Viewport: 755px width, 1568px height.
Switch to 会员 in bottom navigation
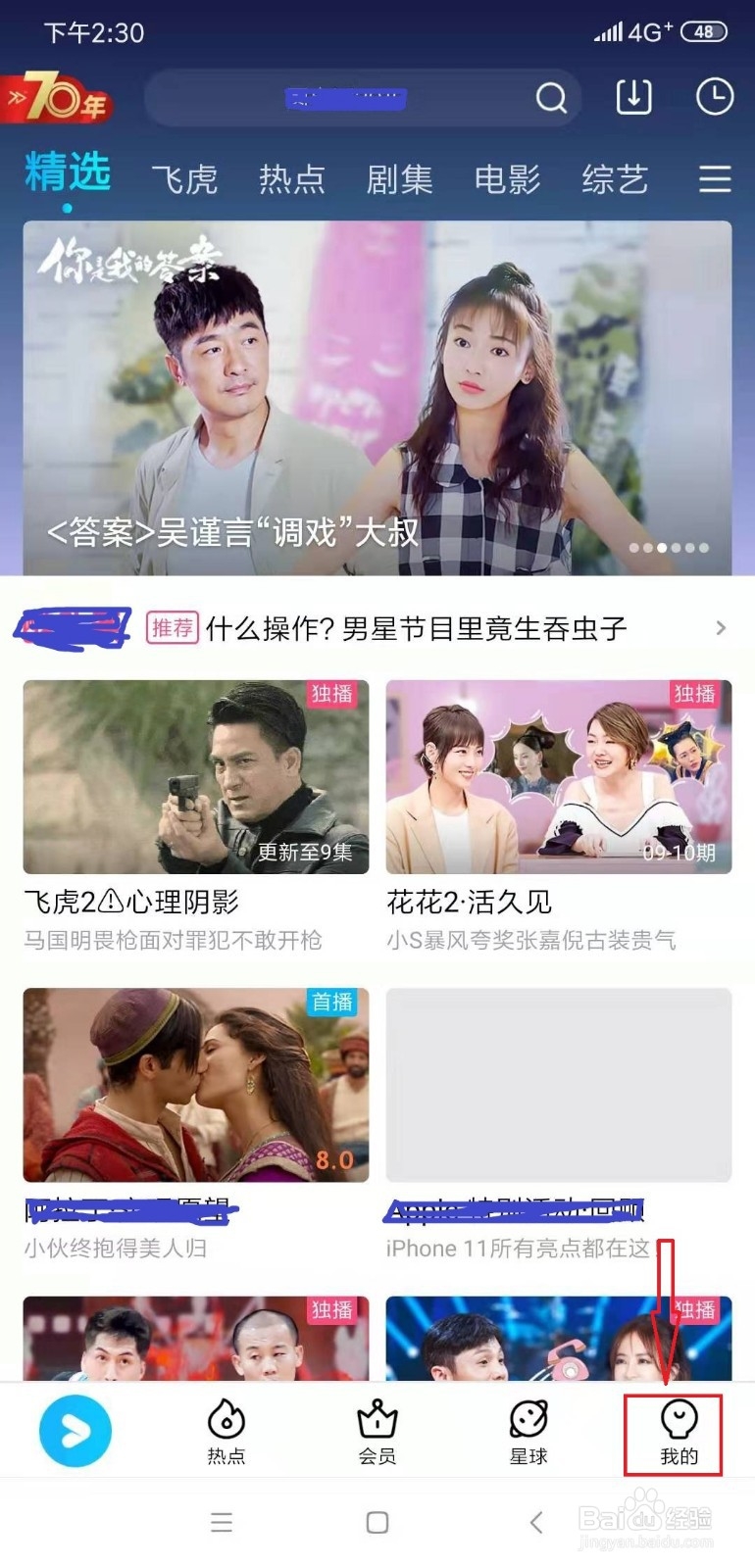coord(377,1432)
